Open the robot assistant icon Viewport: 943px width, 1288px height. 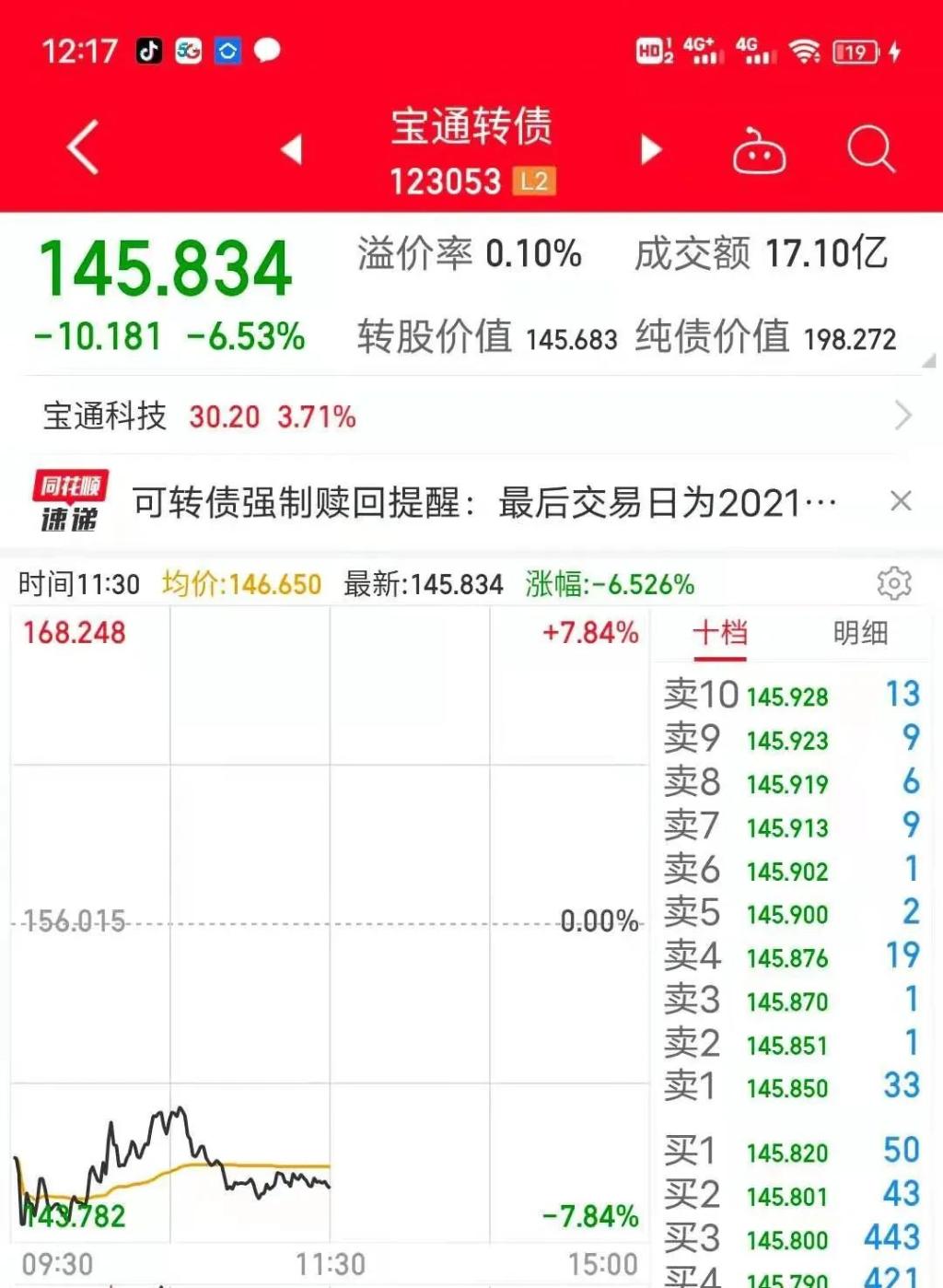pyautogui.click(x=759, y=151)
